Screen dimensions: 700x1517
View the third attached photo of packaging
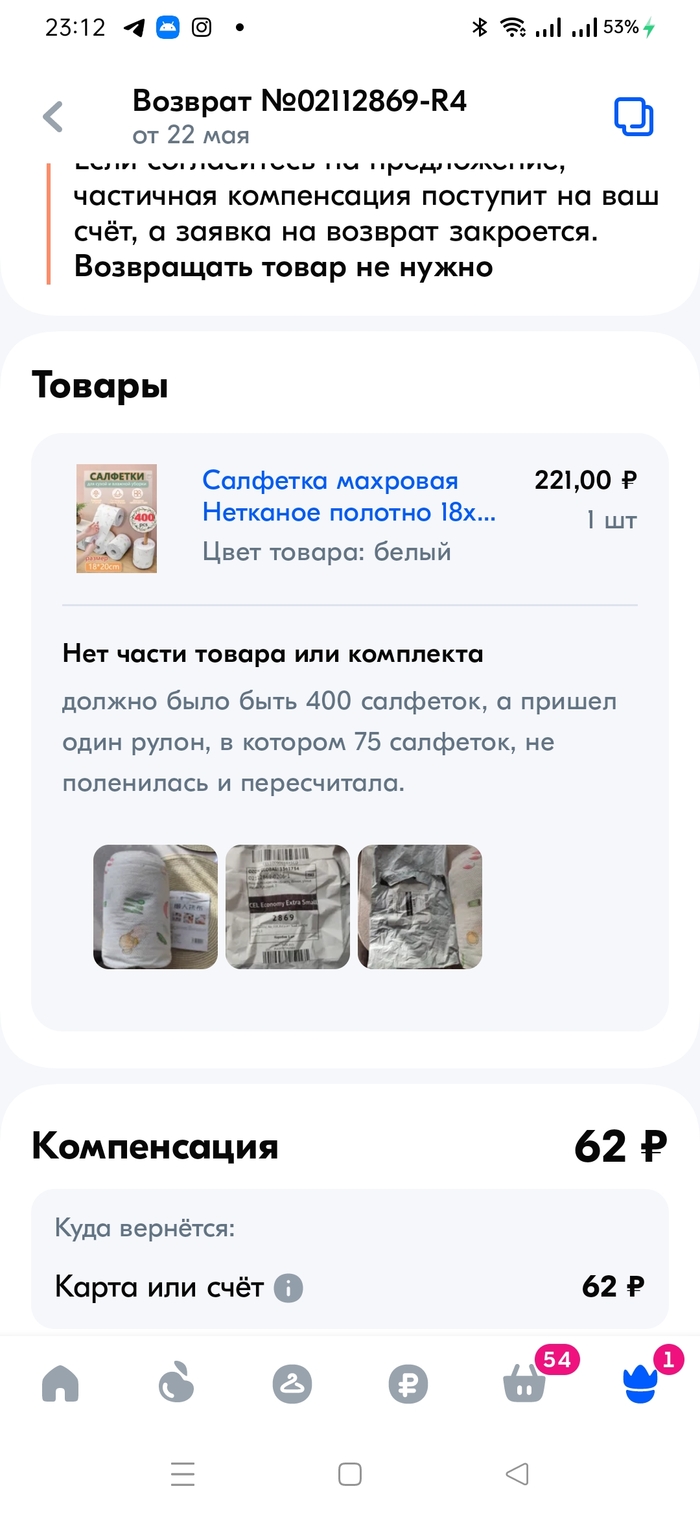tap(420, 907)
